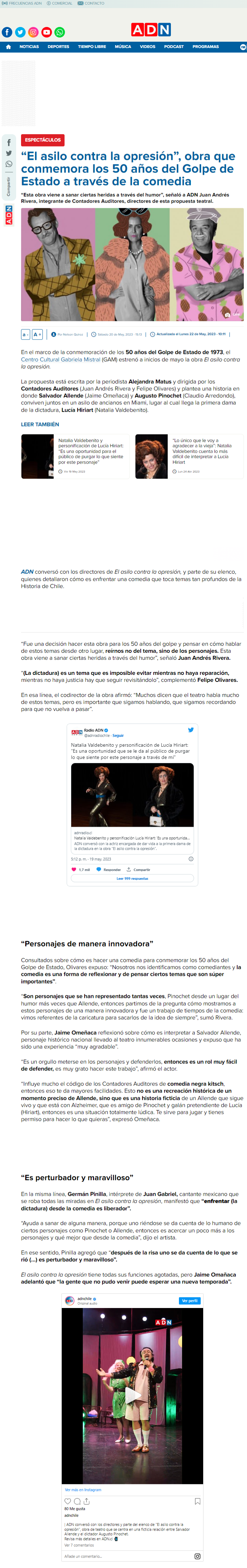Open the Deportes section
Screen dimensions: 247x1568
pyautogui.click(x=59, y=47)
